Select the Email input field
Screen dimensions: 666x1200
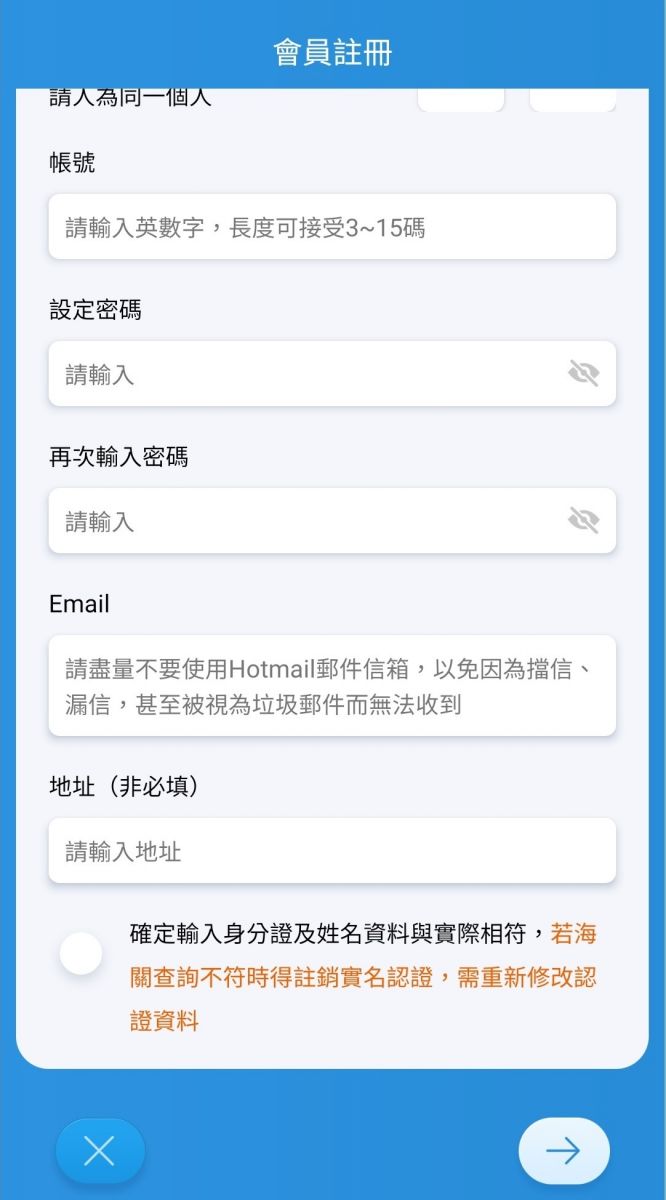(331, 686)
